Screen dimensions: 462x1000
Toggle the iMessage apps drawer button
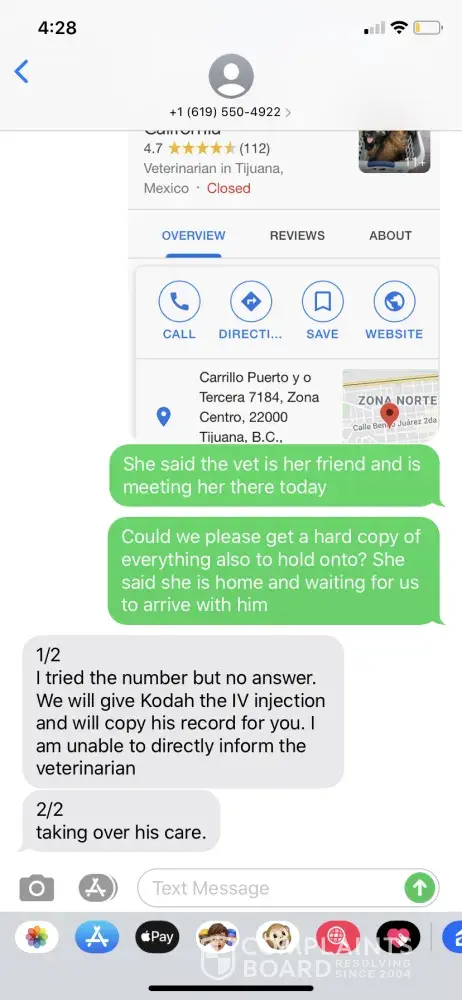[x=98, y=888]
